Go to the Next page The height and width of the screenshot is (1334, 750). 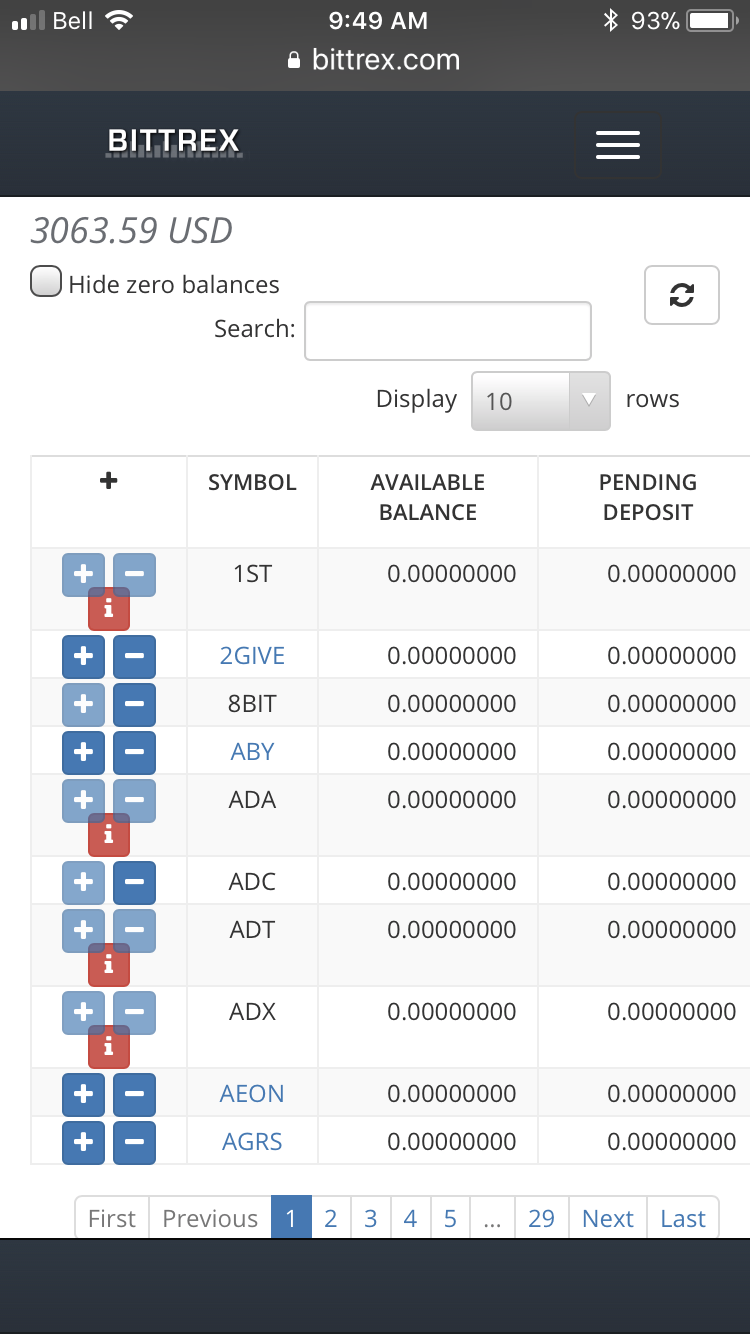tap(608, 1218)
